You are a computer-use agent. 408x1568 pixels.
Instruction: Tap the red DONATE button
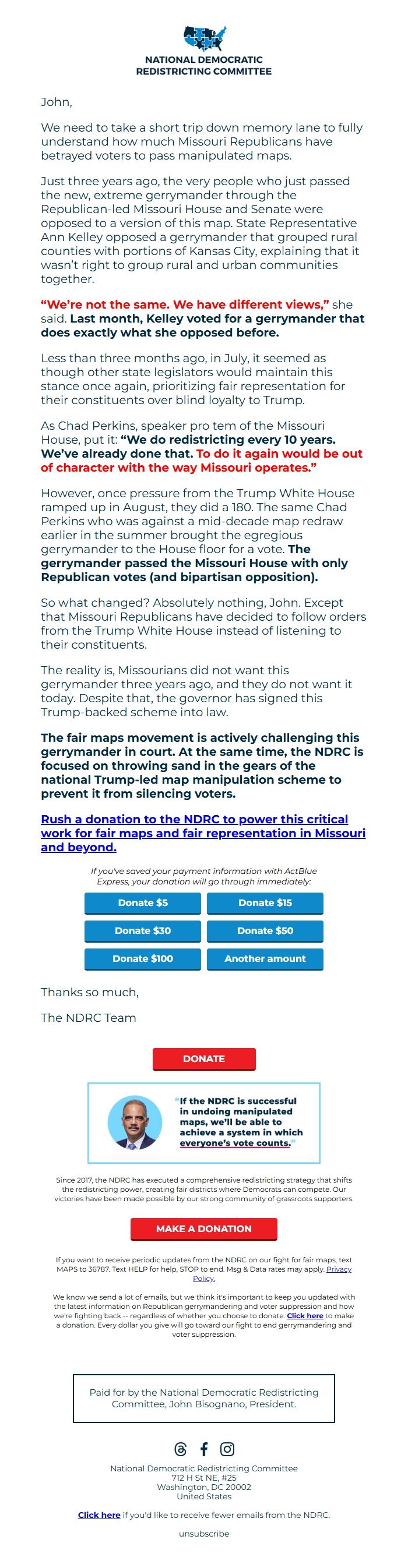(204, 1059)
